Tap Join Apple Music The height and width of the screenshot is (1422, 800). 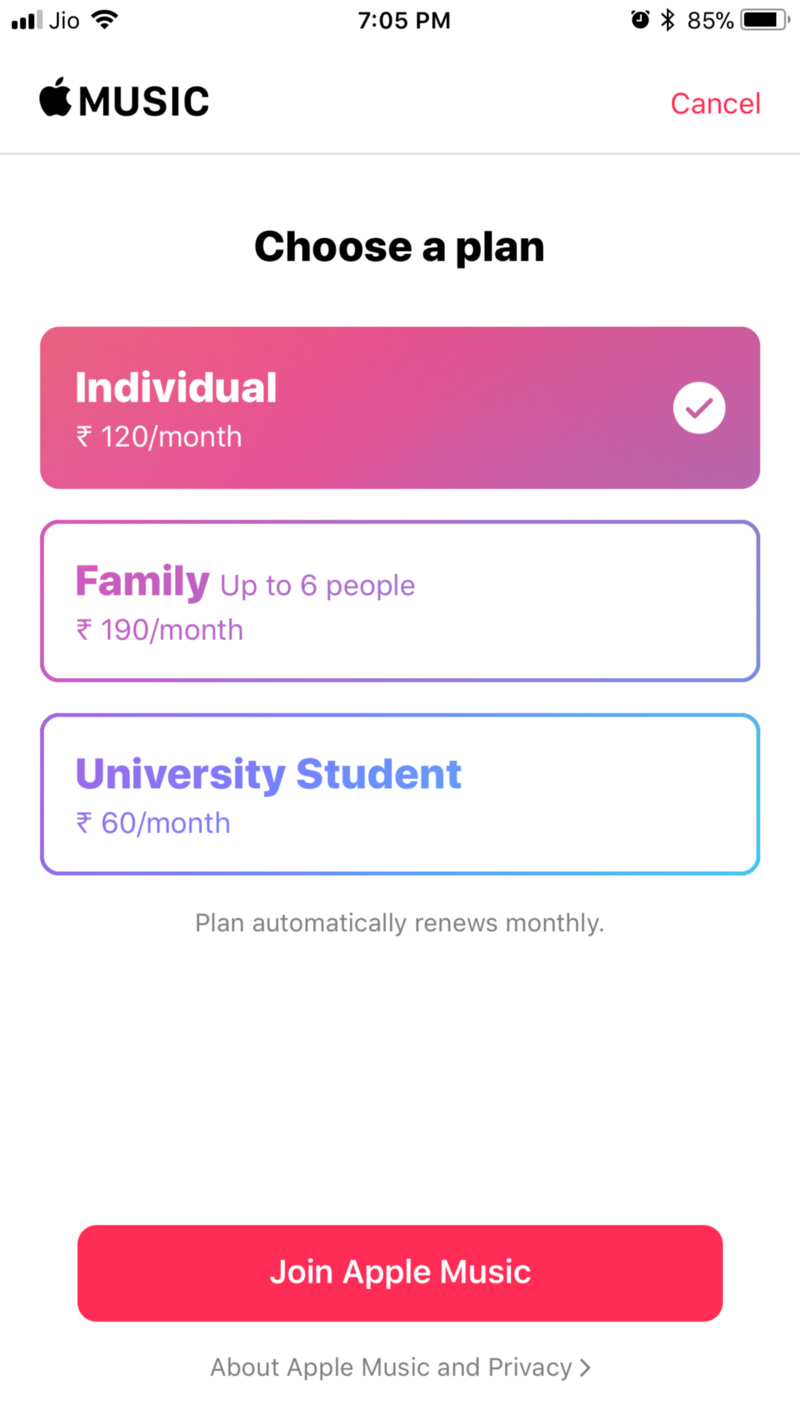click(400, 1273)
